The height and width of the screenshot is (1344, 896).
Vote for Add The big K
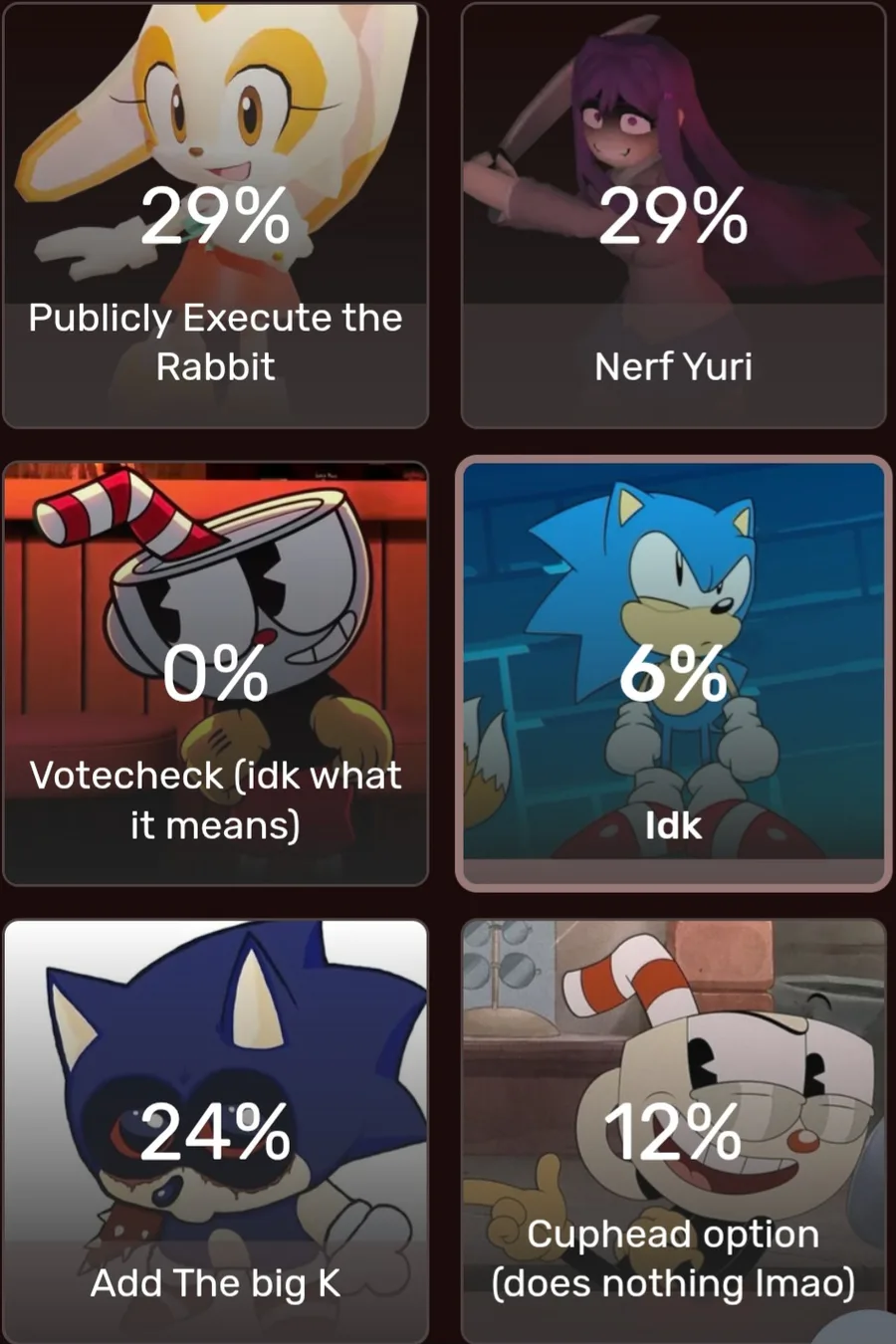(x=215, y=1131)
